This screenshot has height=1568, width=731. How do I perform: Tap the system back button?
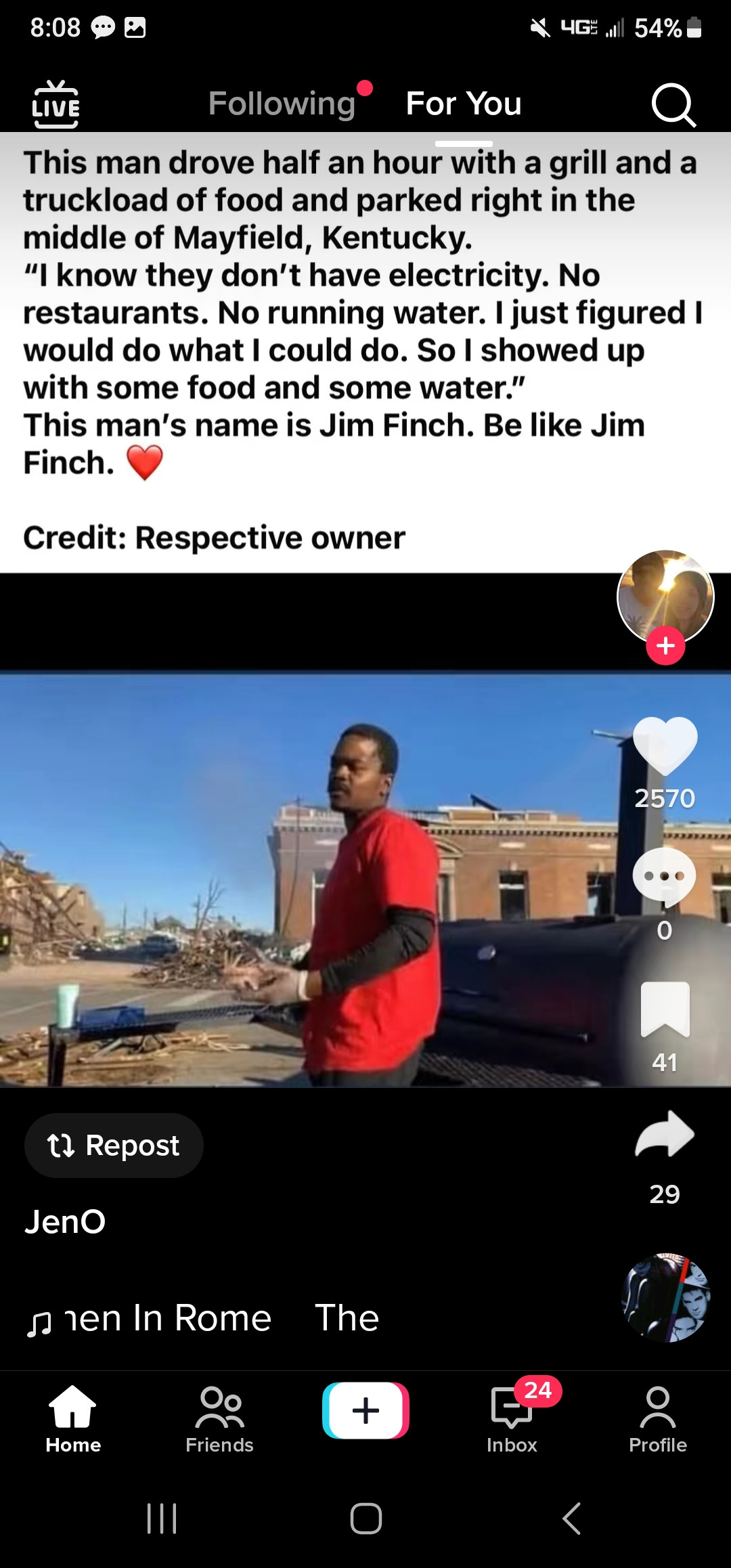point(572,1519)
